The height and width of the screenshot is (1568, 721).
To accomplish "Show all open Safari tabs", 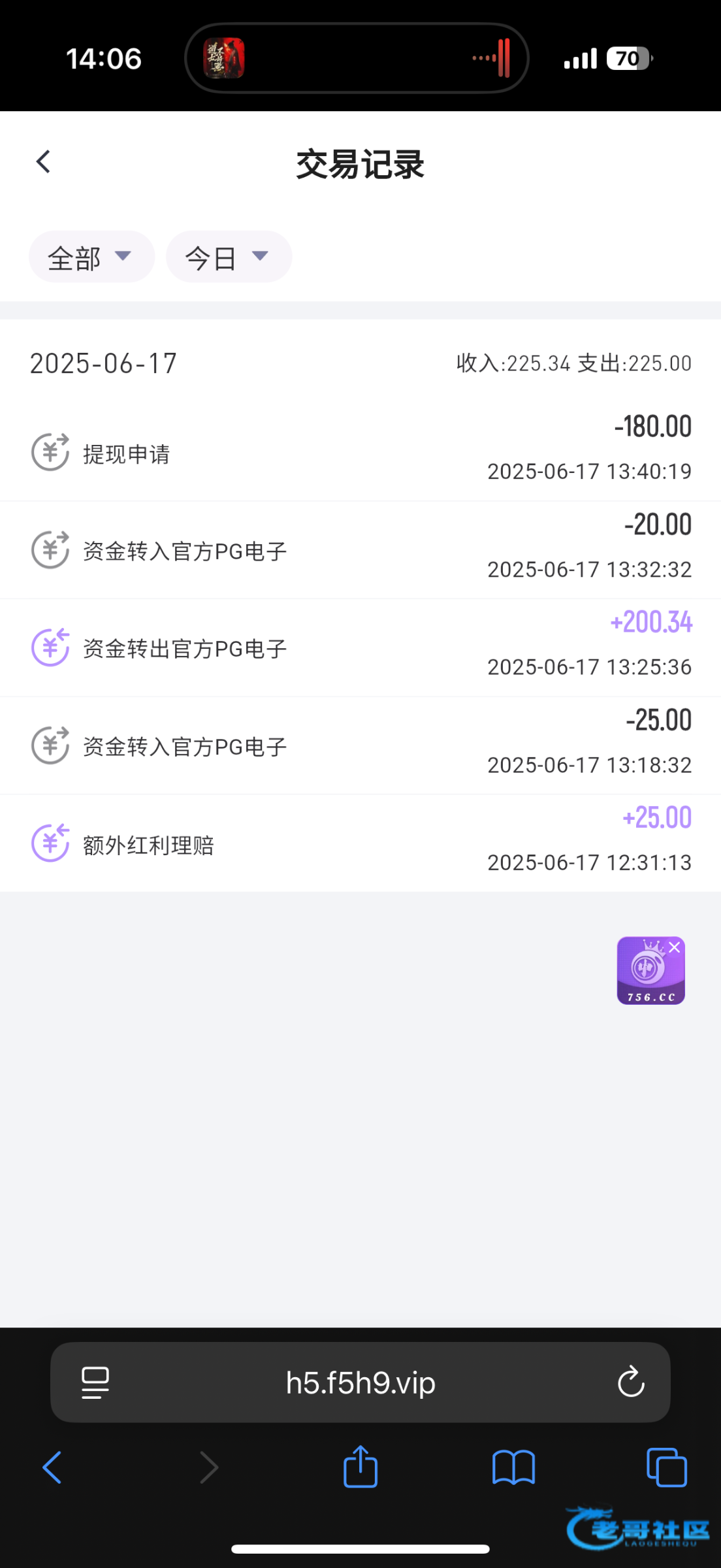I will 666,1467.
